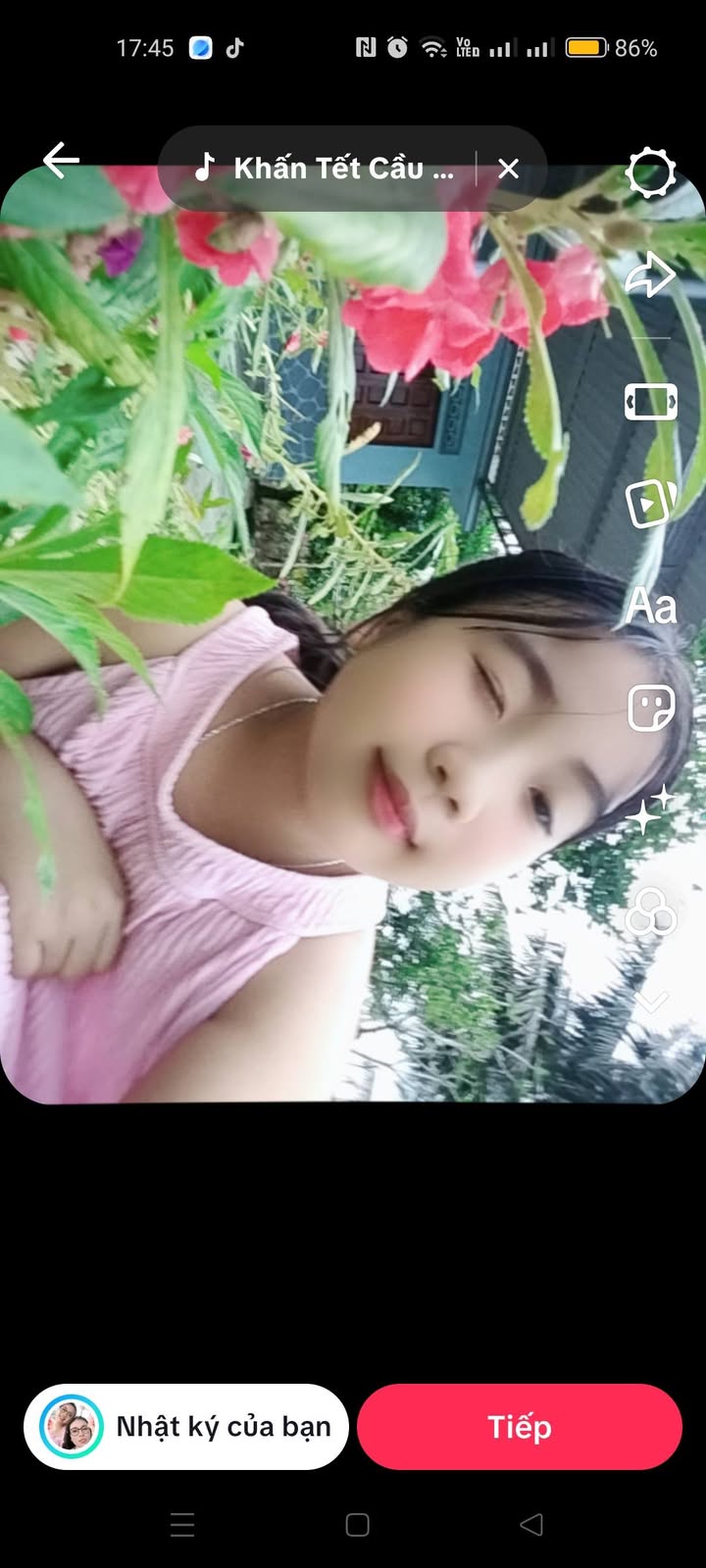Add text with the Aa tool
Screen dimensions: 706x1568
click(652, 607)
